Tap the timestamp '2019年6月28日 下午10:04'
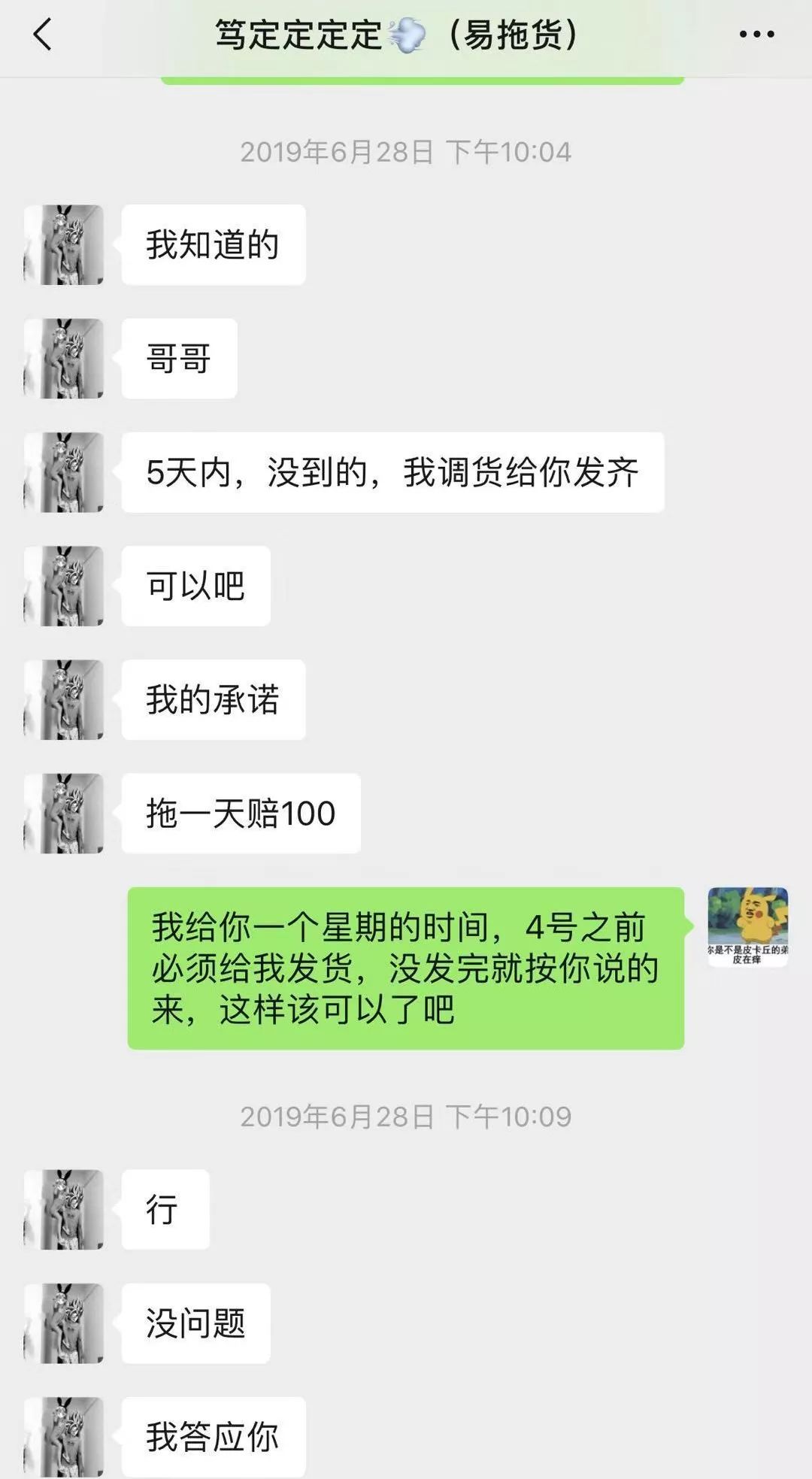 coord(406,150)
